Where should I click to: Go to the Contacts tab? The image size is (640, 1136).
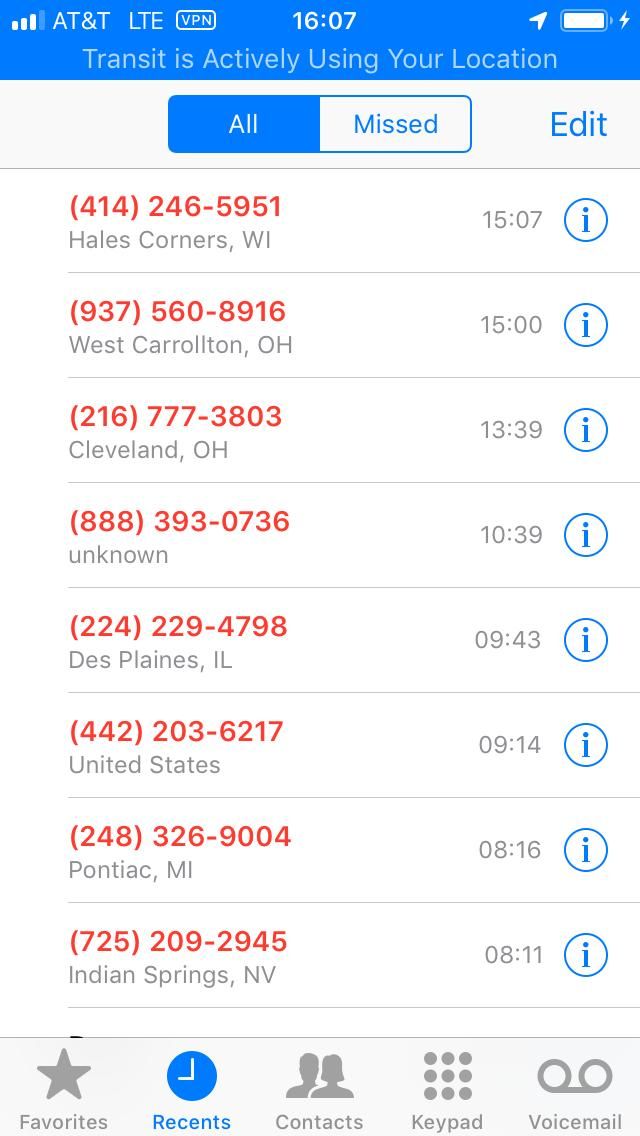pos(319,1090)
